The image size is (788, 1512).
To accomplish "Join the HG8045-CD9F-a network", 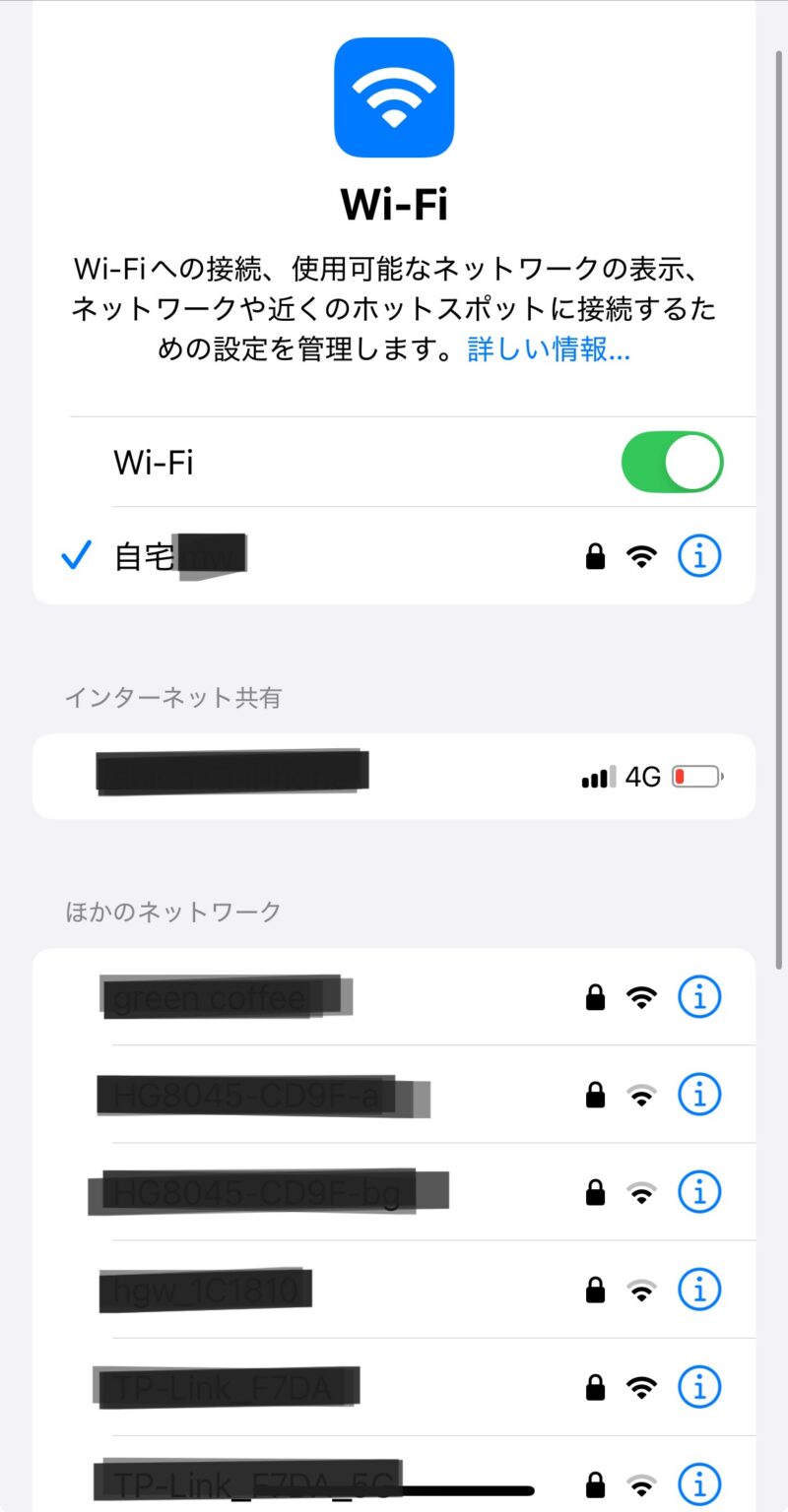I will click(x=394, y=1095).
